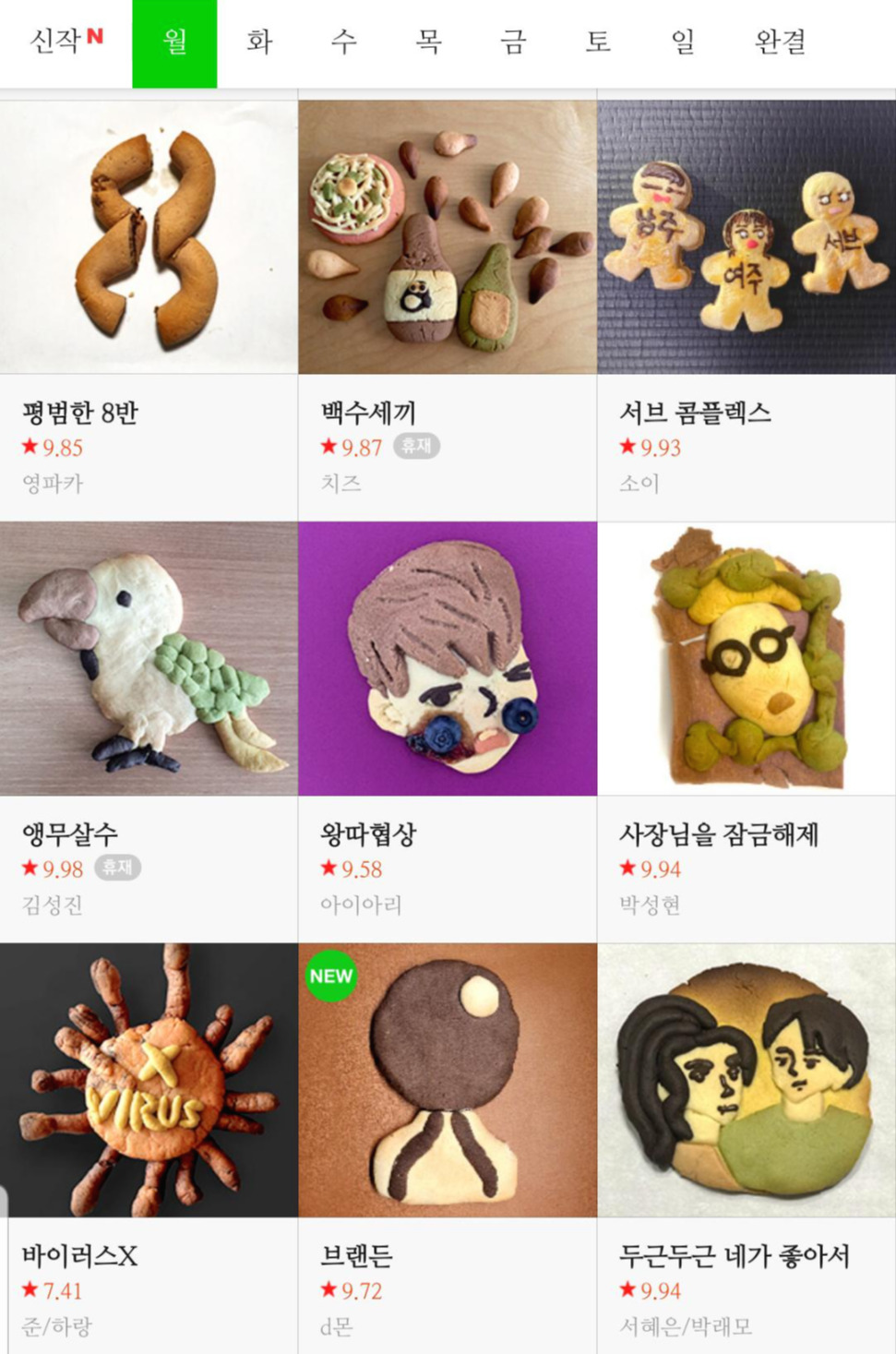The image size is (896, 1354).
Task: Click the star icon next to 서브 콤플렉스
Action: 627,447
